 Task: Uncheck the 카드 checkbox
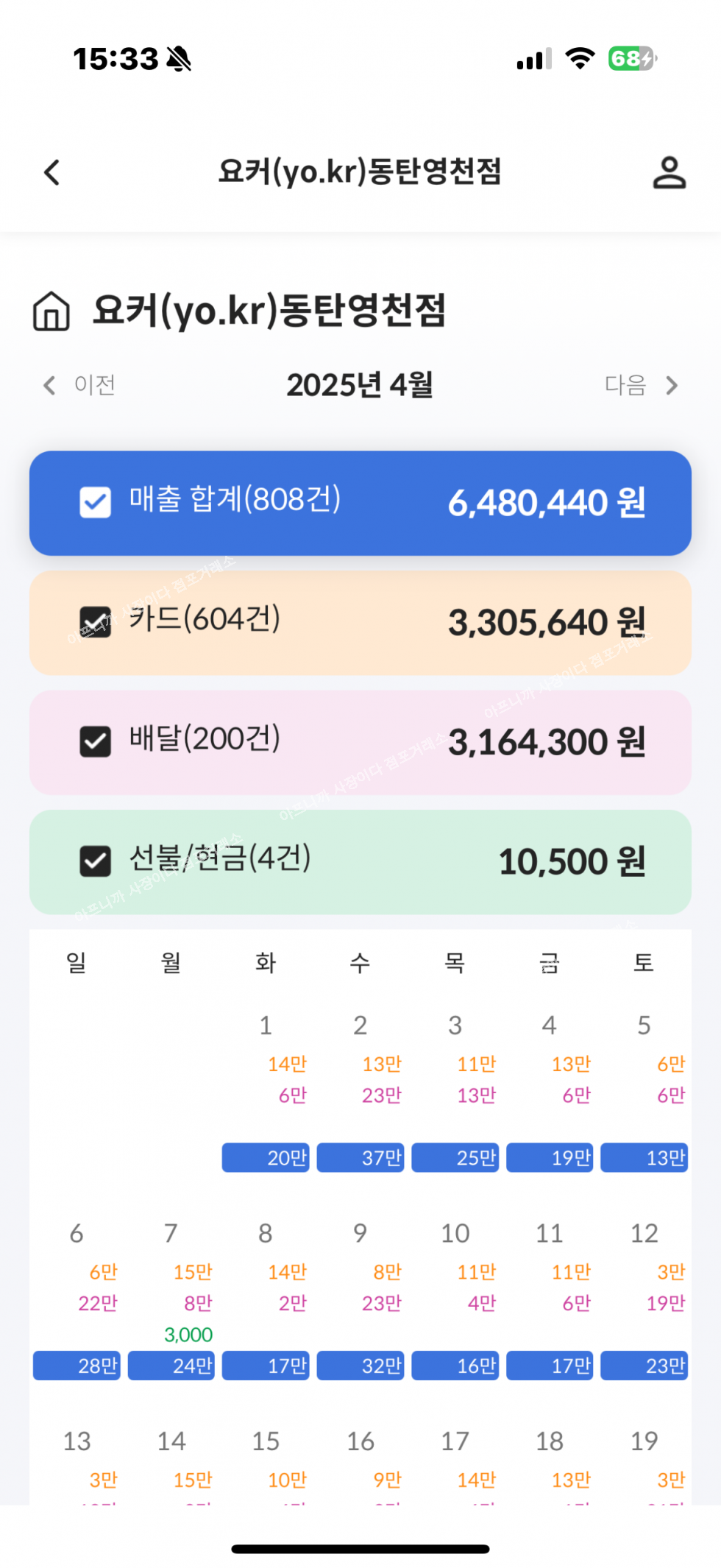click(x=96, y=622)
